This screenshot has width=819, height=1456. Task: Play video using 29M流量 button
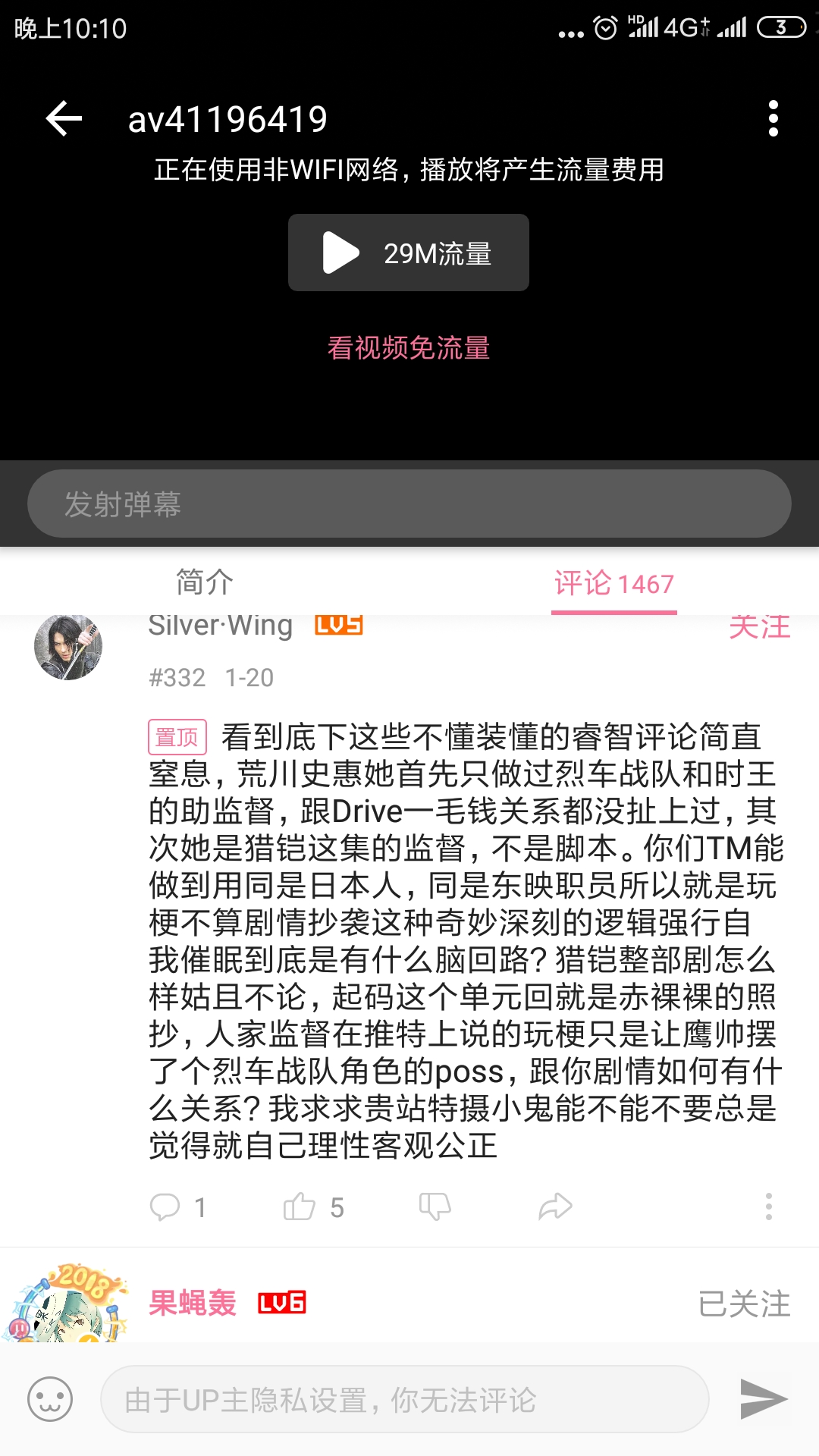pyautogui.click(x=408, y=253)
